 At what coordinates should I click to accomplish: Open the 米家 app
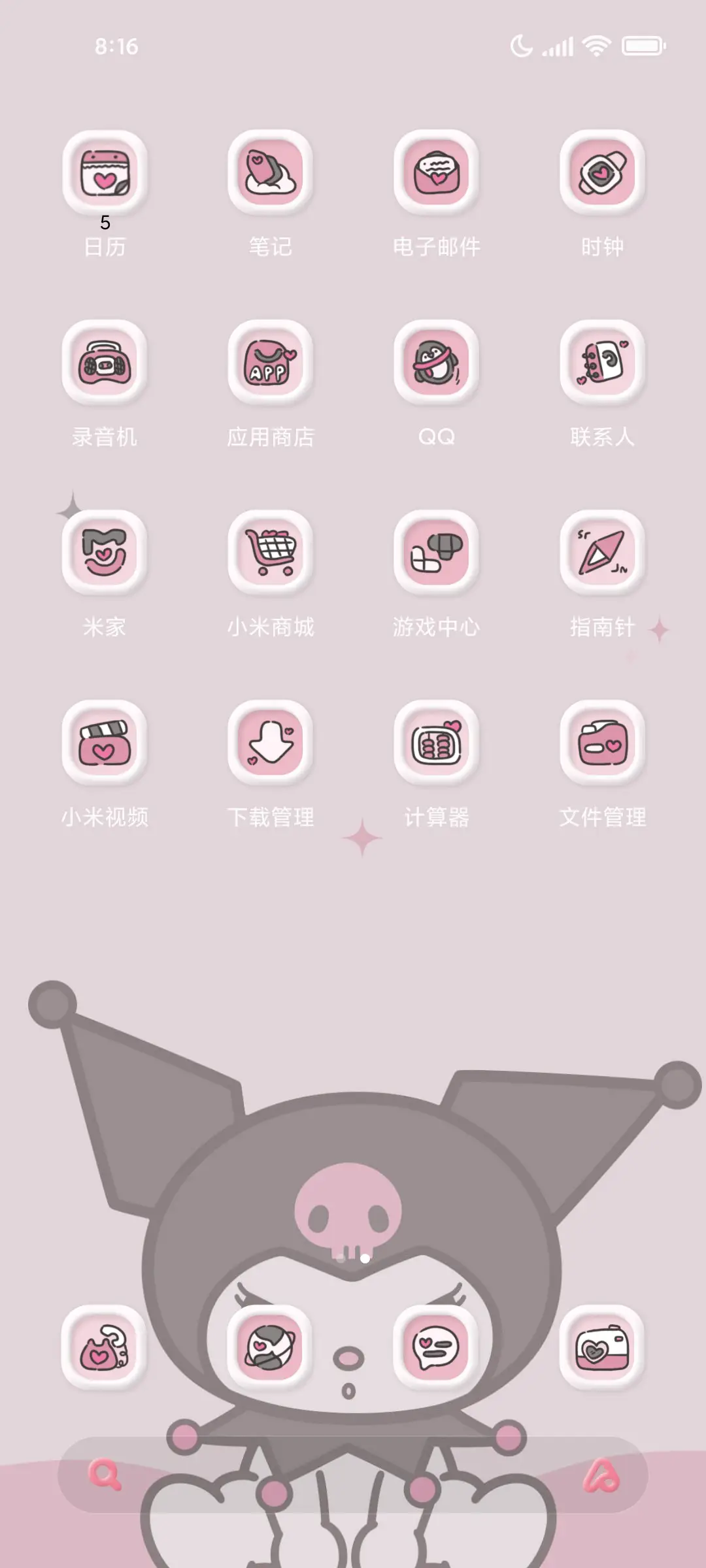105,553
